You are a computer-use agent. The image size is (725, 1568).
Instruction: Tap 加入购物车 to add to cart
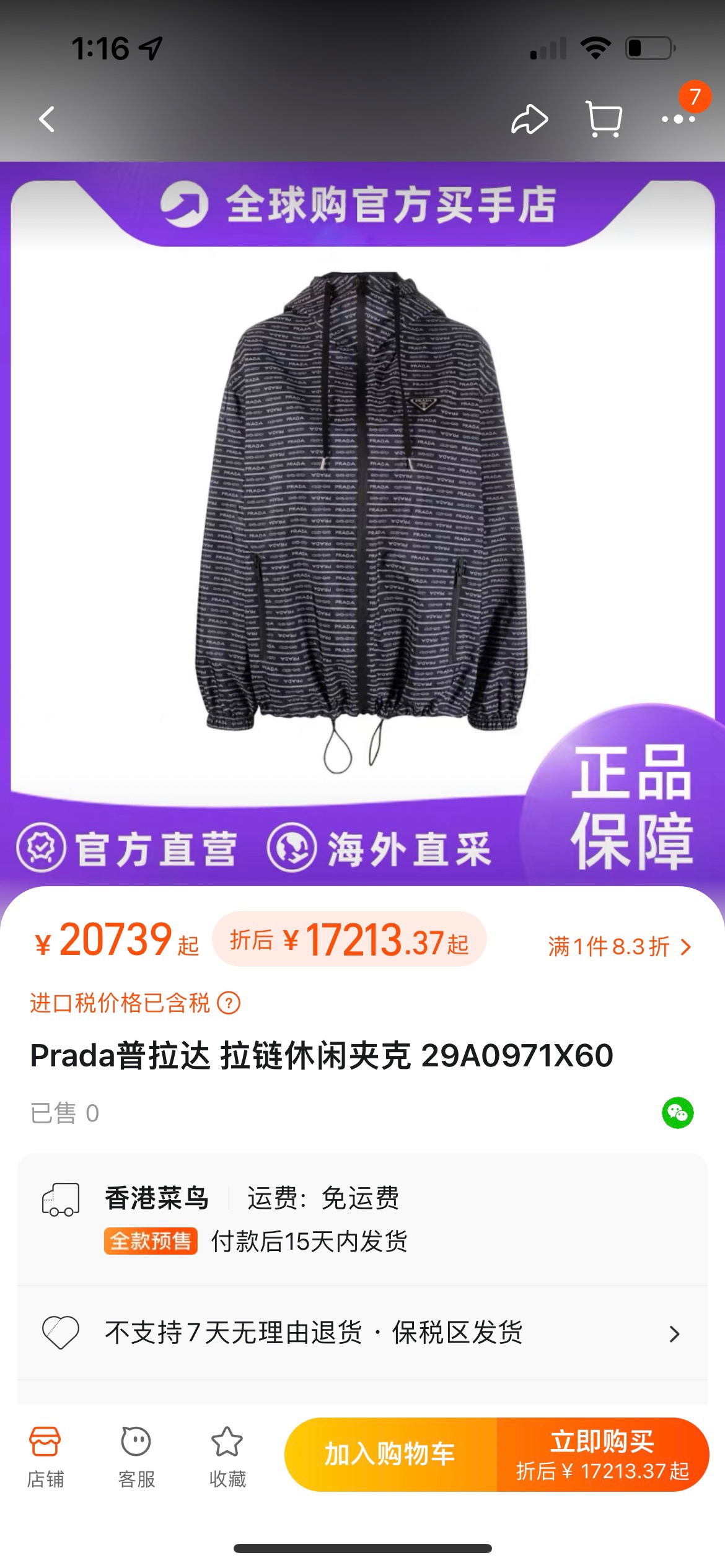click(390, 1454)
